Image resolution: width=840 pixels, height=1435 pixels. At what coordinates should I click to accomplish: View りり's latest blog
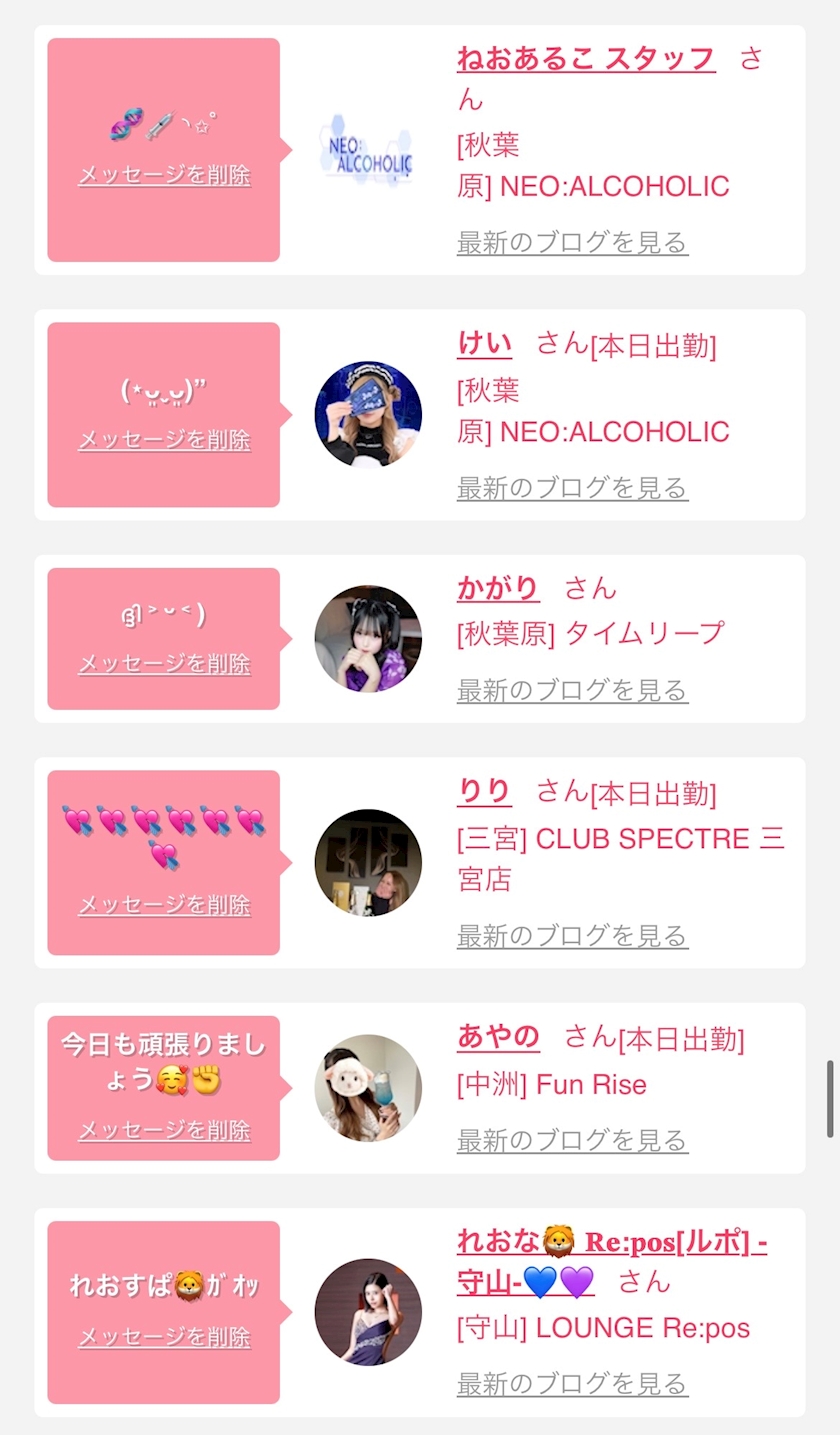(x=572, y=936)
